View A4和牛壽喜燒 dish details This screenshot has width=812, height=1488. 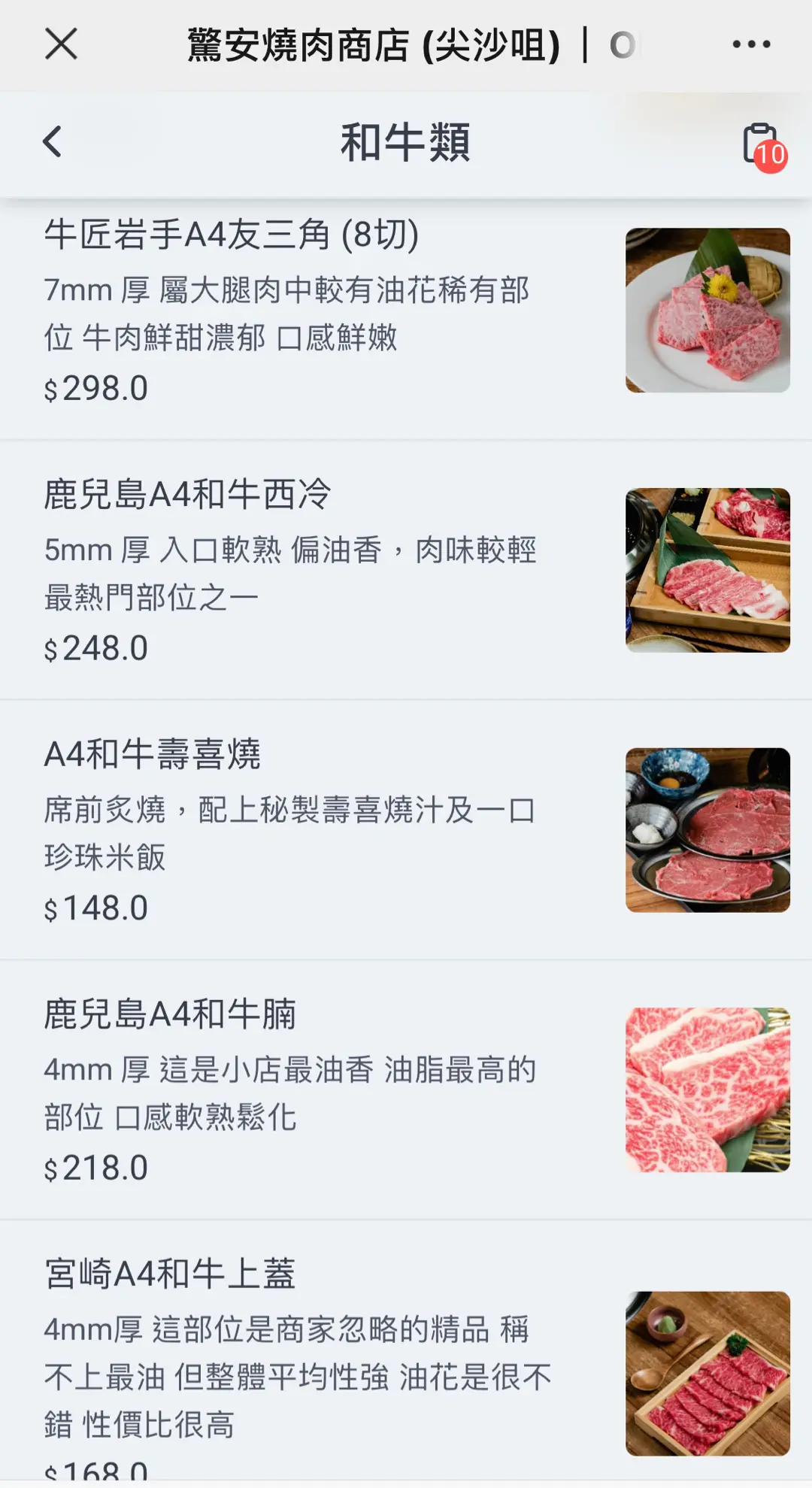[153, 754]
